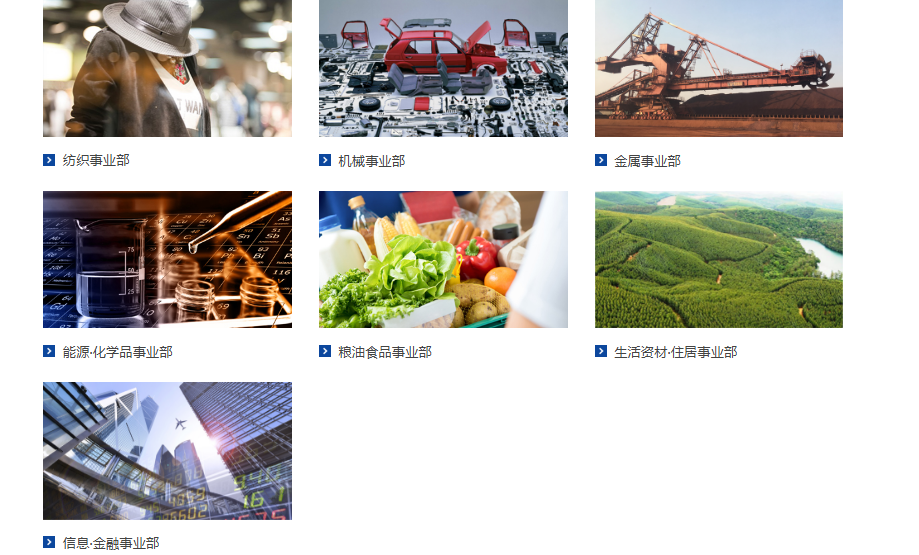Follow the 粮油食品事业部 text link
The image size is (919, 555).
tap(384, 352)
